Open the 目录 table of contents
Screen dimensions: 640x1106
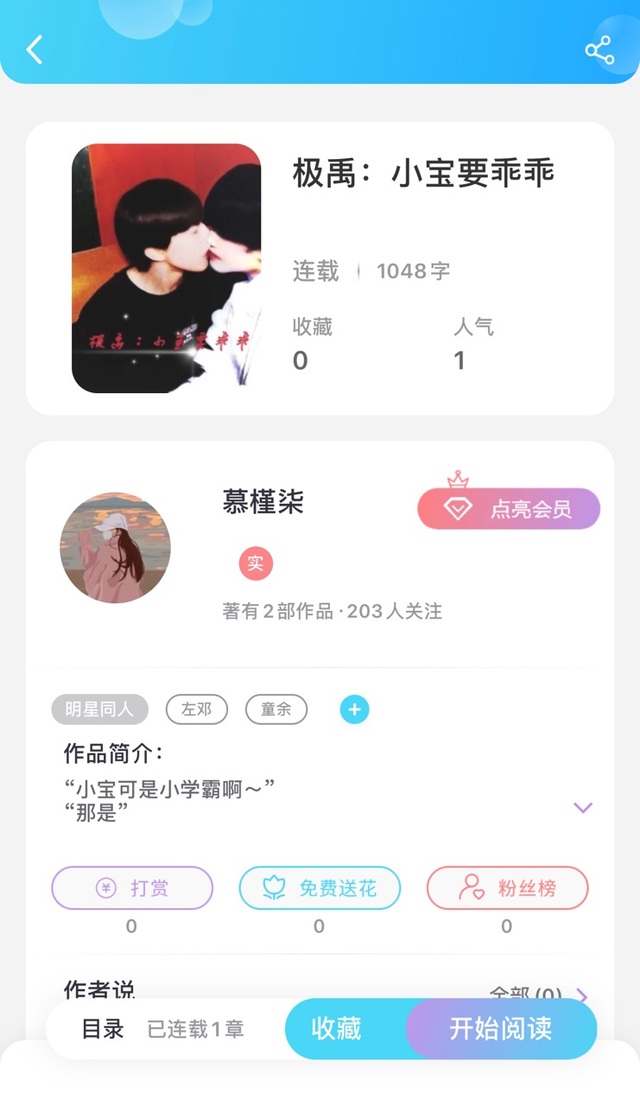(x=103, y=1029)
